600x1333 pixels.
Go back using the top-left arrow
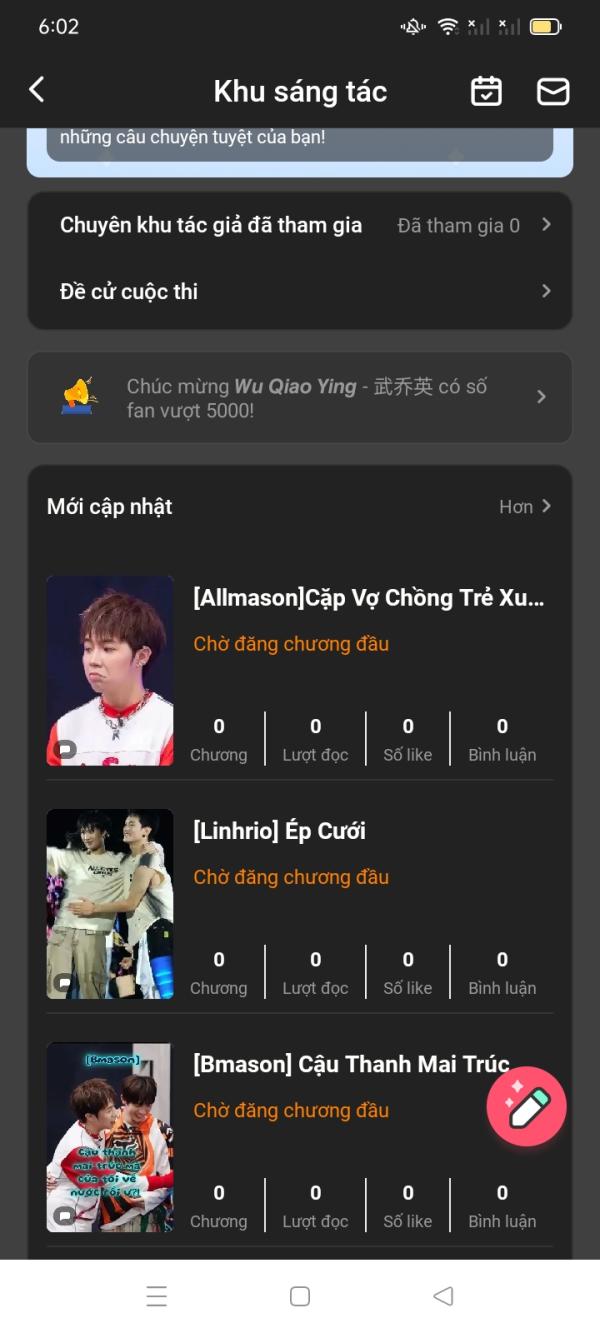[x=37, y=90]
